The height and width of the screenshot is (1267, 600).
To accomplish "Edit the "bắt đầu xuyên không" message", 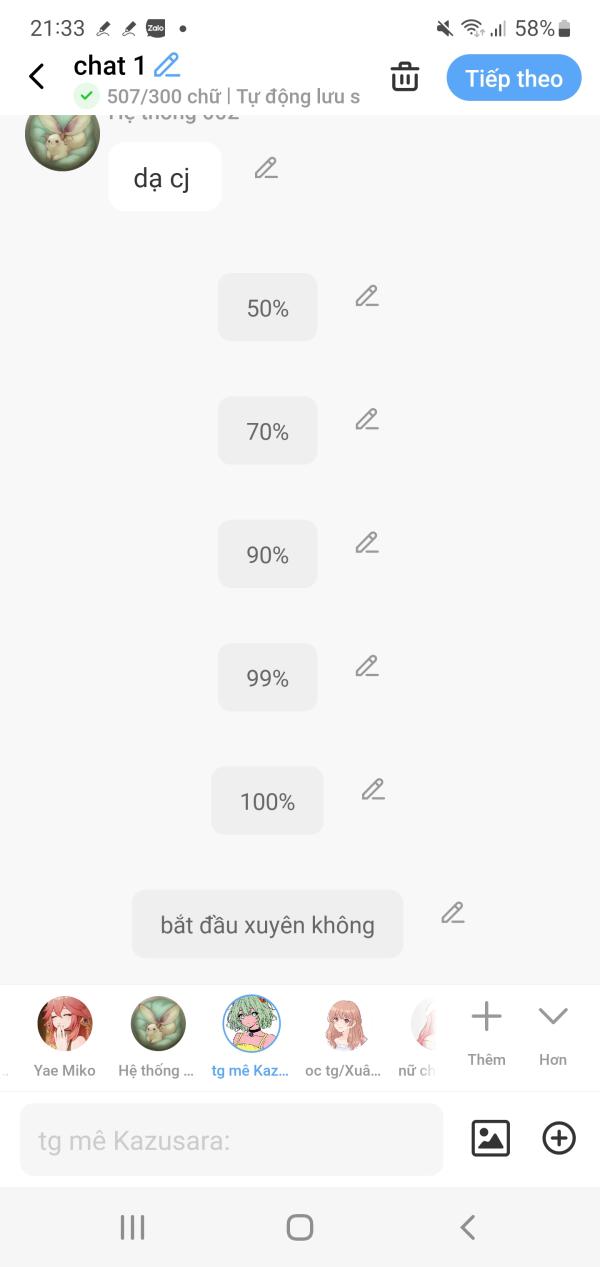I will pyautogui.click(x=453, y=913).
